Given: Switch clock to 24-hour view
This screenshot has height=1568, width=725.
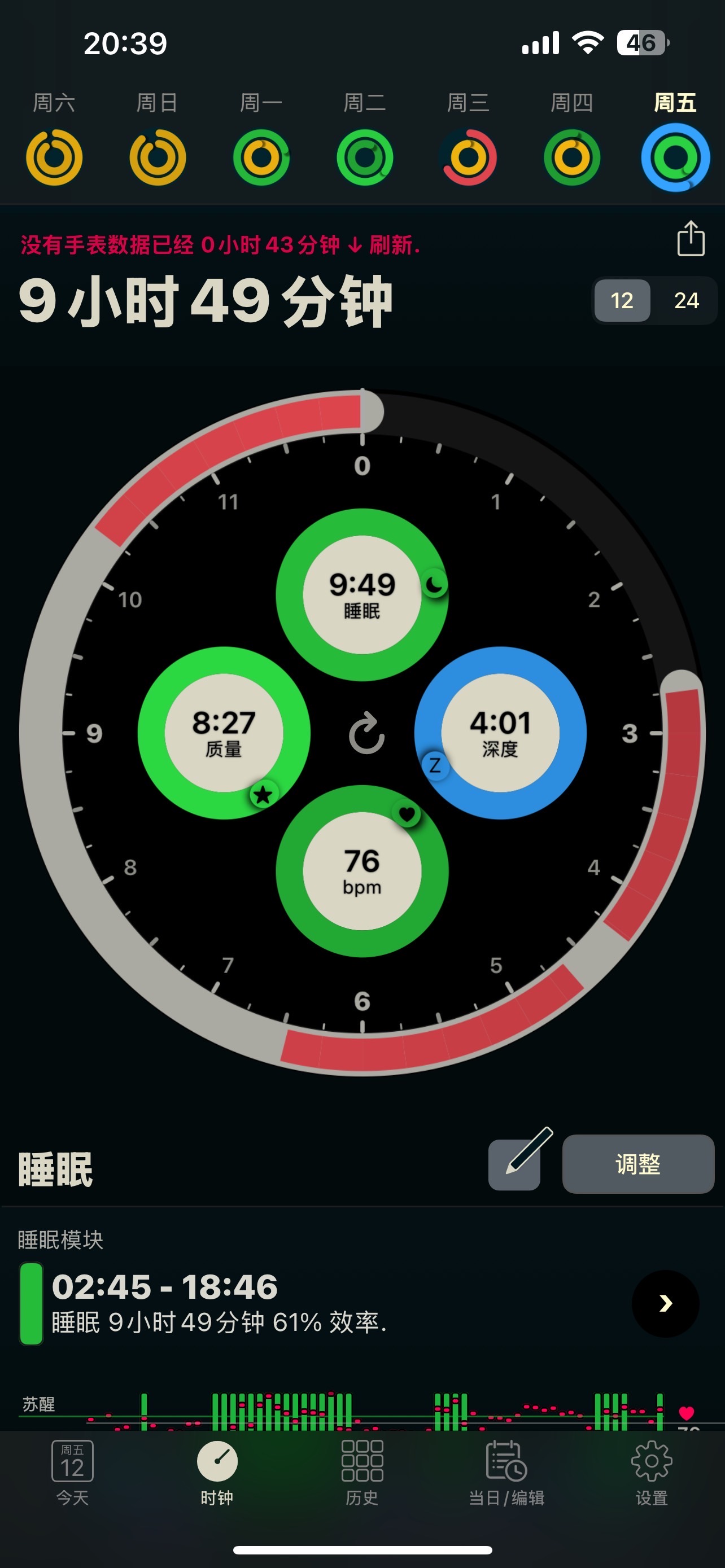Looking at the screenshot, I should click(x=686, y=301).
